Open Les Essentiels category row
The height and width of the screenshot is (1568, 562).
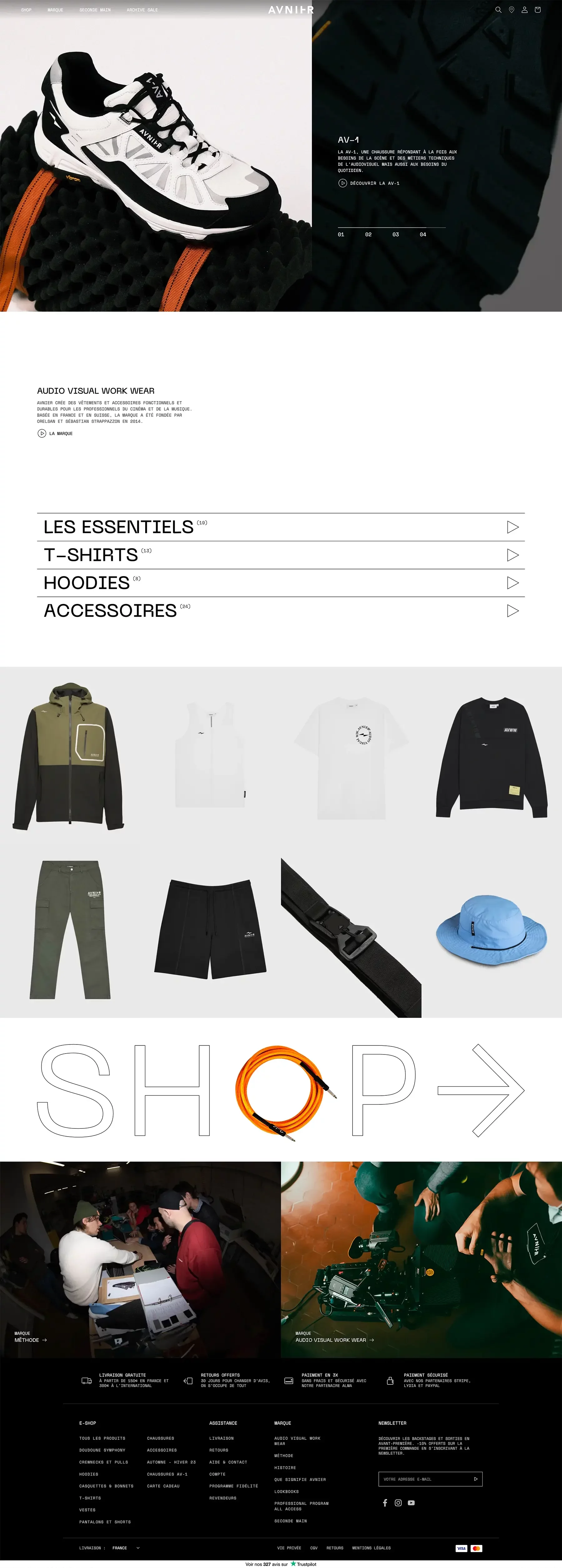[281, 527]
